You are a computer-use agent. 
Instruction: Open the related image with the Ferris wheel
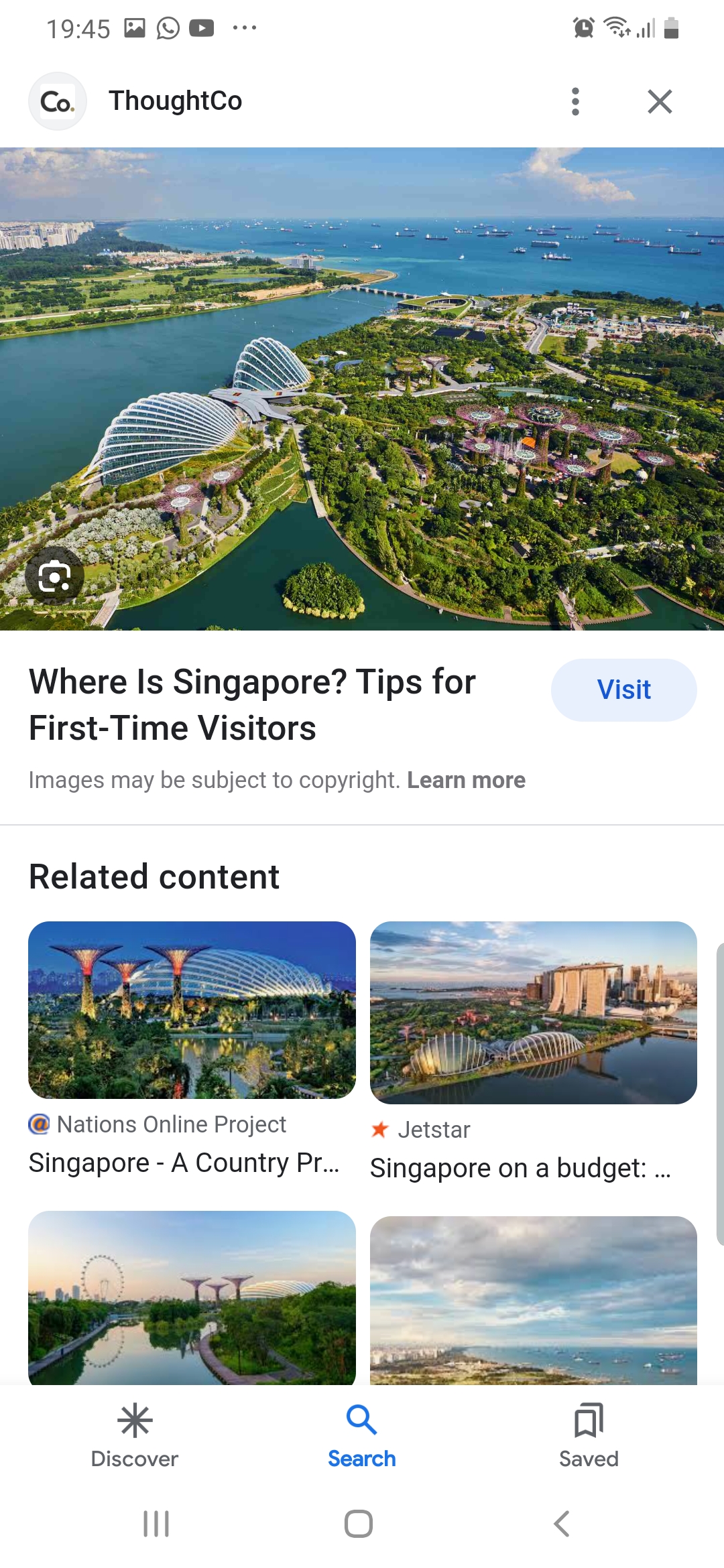point(192,1297)
